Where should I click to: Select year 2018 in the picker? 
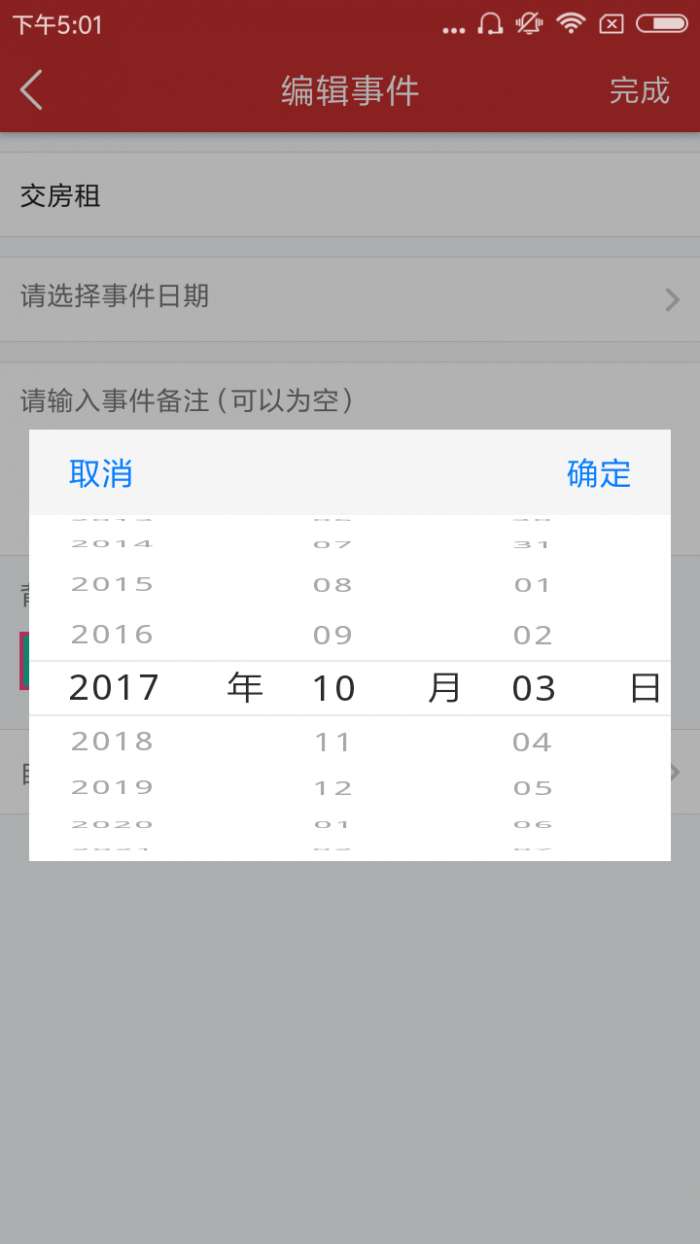(112, 741)
